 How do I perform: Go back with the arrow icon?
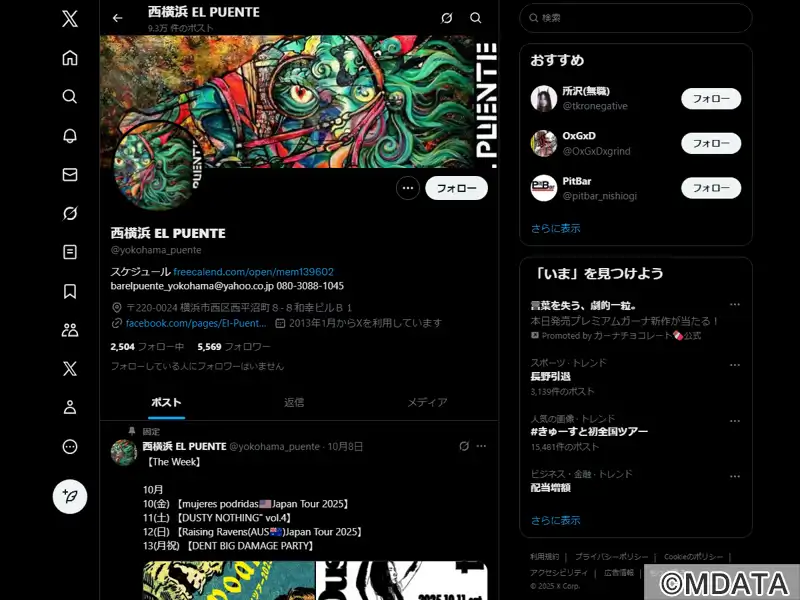[x=118, y=18]
